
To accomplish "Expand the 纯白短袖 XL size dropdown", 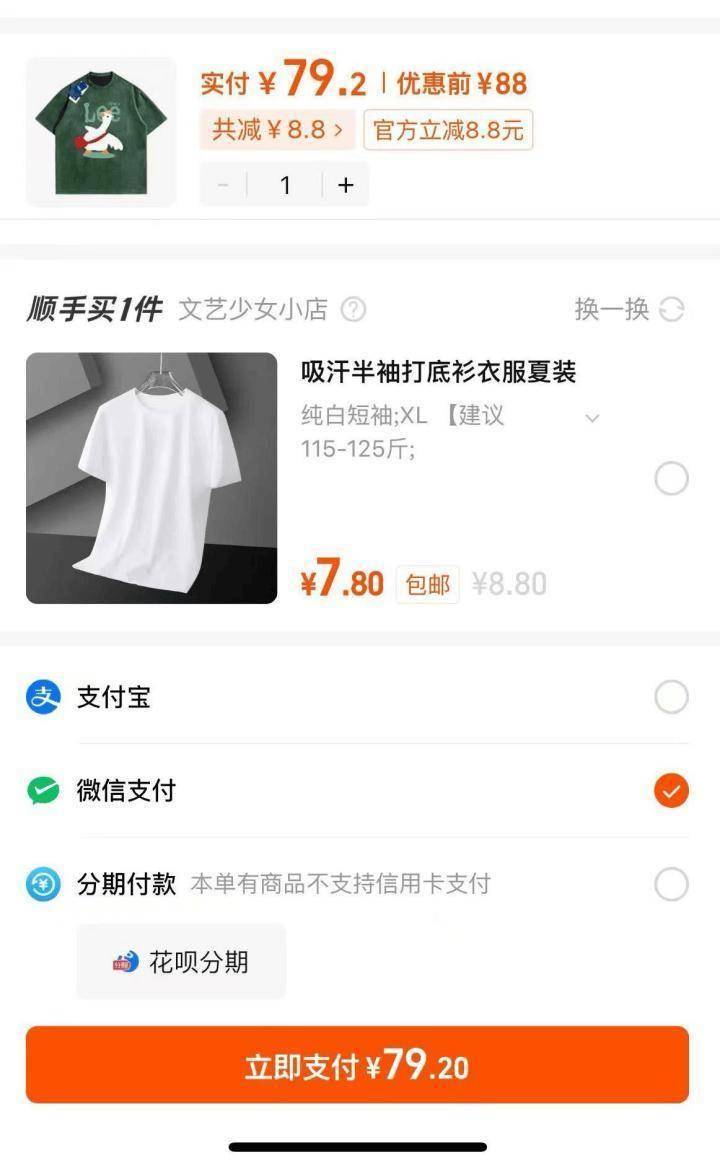I will [x=592, y=417].
